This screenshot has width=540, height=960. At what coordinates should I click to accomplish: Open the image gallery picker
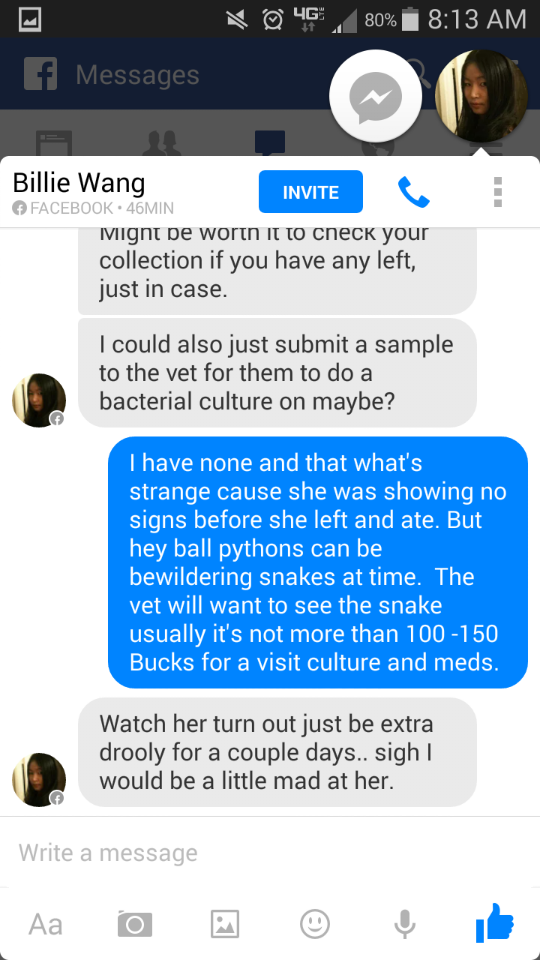pos(225,924)
